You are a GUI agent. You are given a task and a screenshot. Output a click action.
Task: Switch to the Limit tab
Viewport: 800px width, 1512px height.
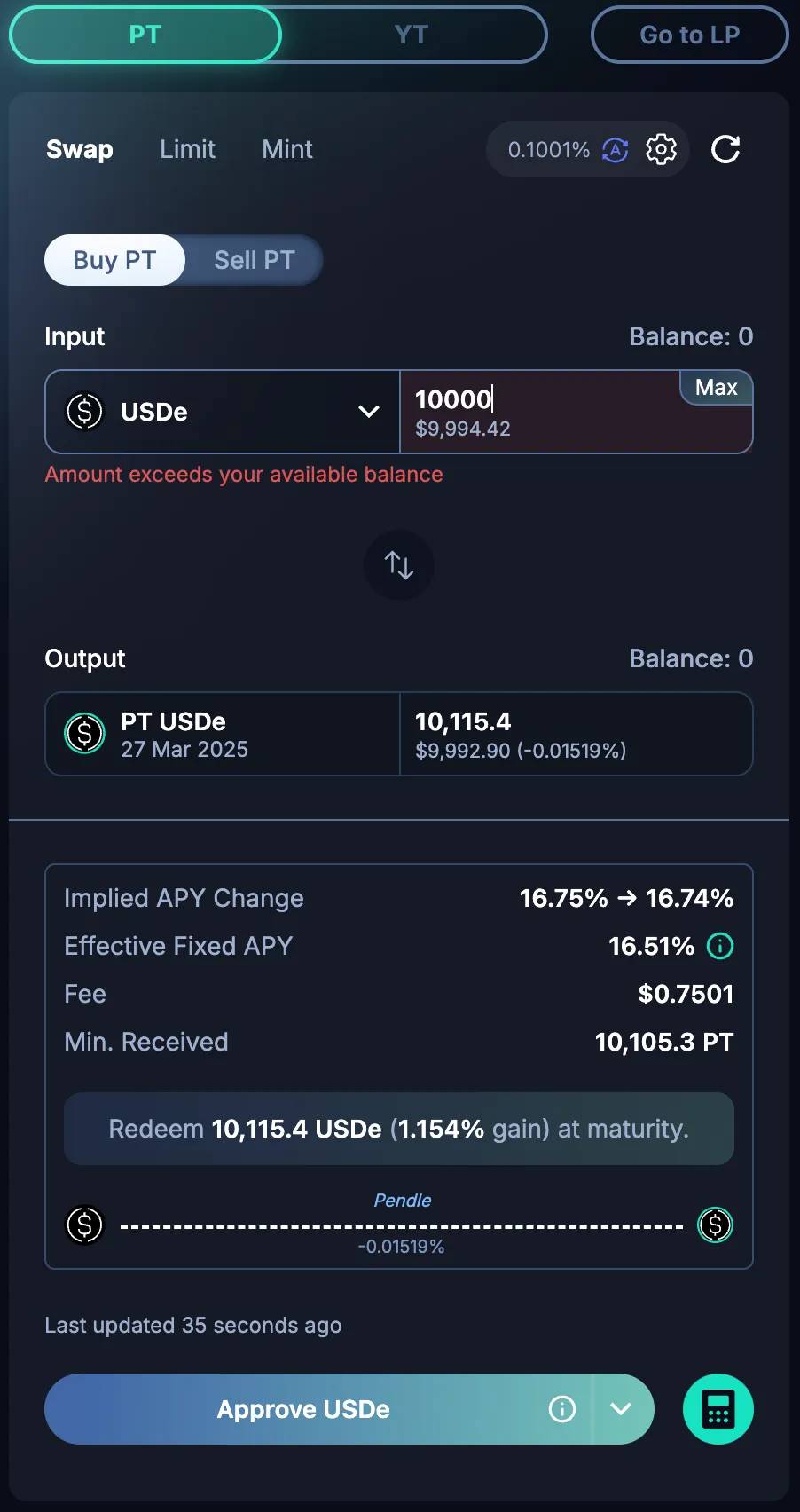[x=187, y=149]
